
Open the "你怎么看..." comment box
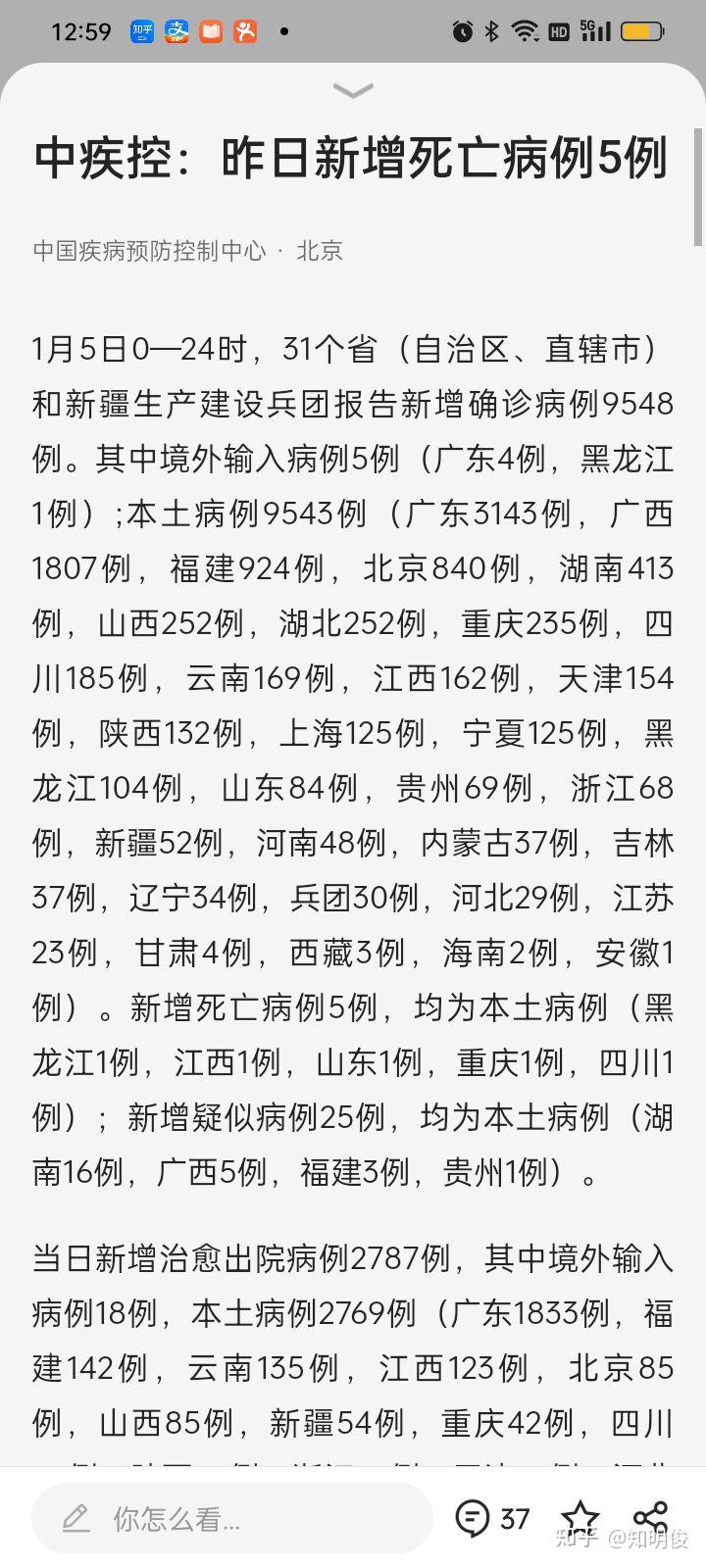click(x=232, y=1518)
